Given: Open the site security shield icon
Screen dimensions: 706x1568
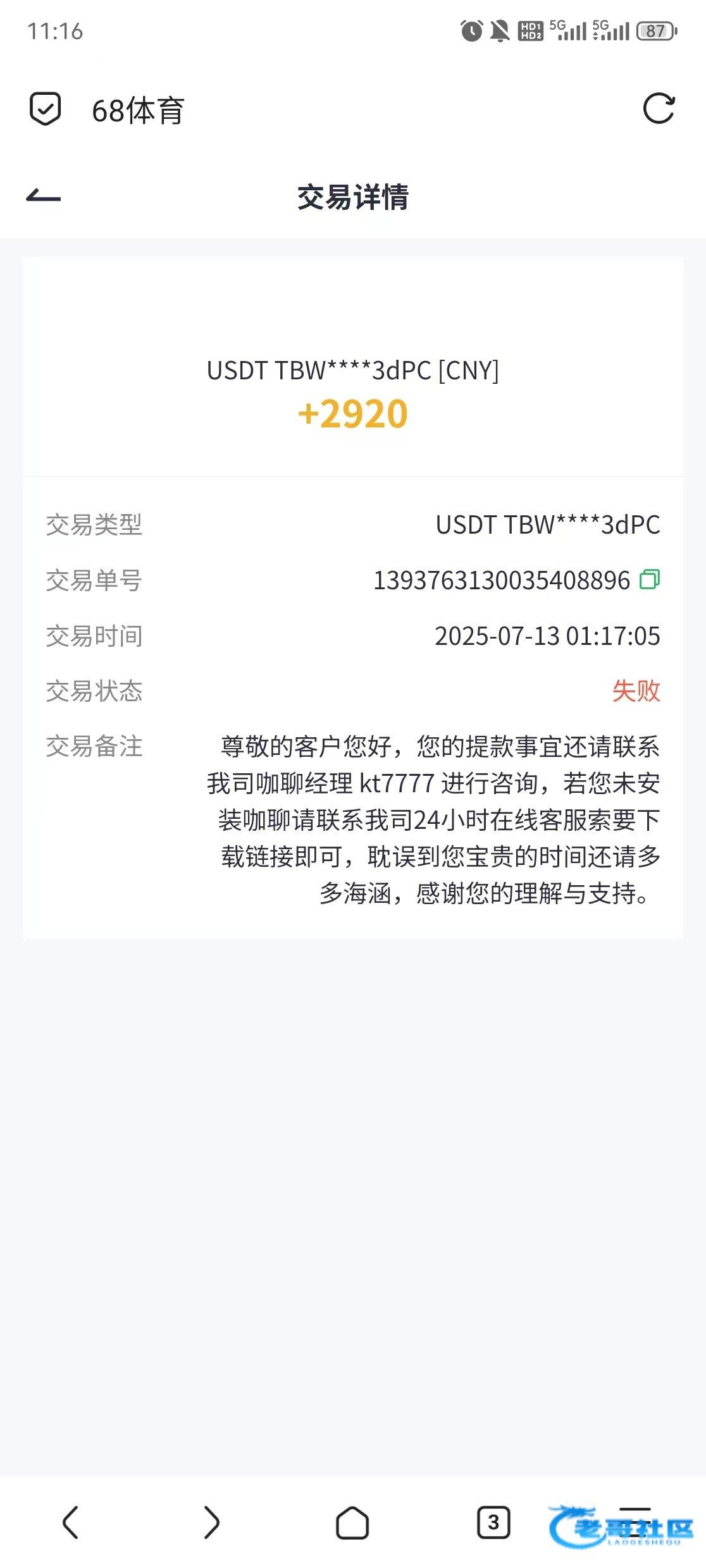Looking at the screenshot, I should pyautogui.click(x=45, y=109).
